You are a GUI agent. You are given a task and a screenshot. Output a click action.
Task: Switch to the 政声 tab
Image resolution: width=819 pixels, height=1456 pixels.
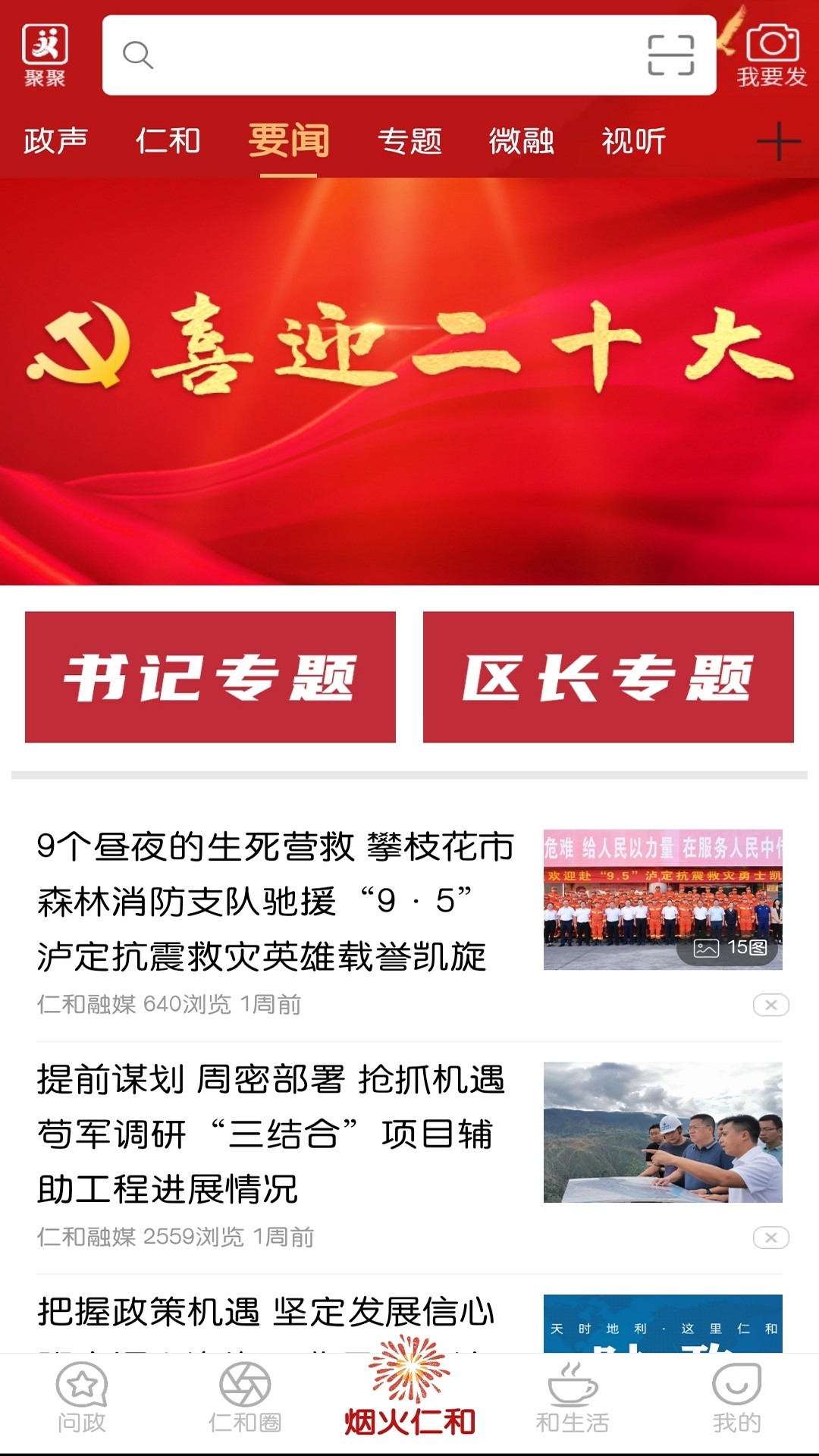(x=56, y=141)
